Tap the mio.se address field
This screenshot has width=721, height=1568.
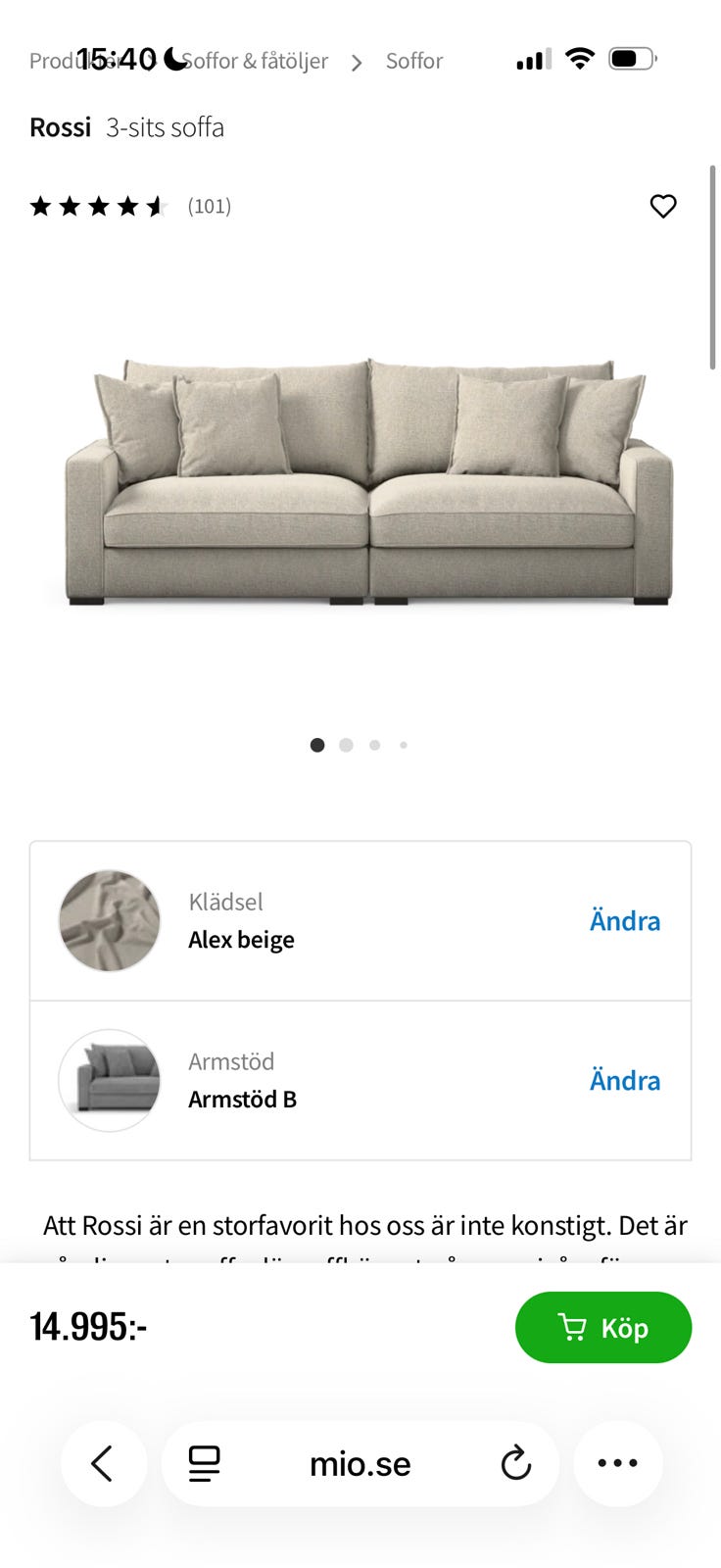[360, 1463]
